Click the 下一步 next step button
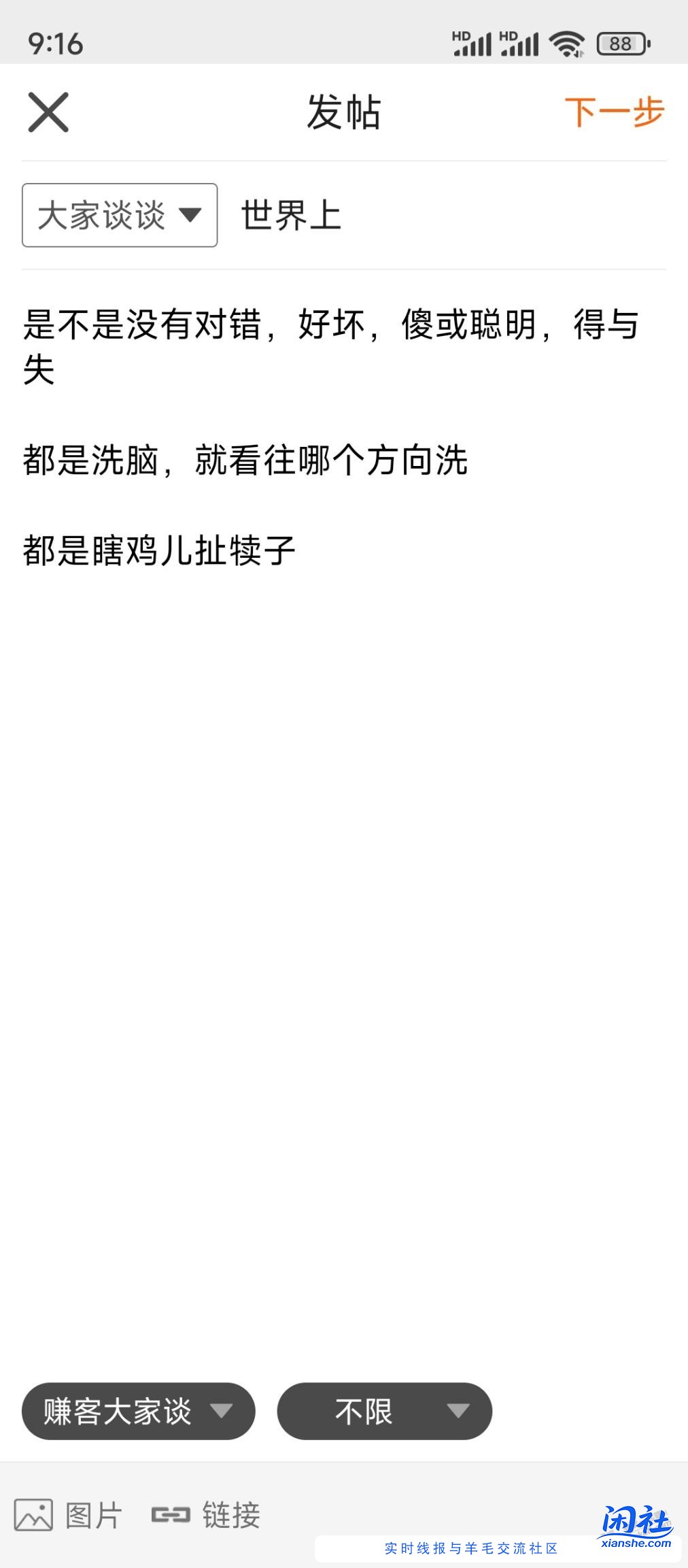Image resolution: width=688 pixels, height=1568 pixels. coord(614,112)
